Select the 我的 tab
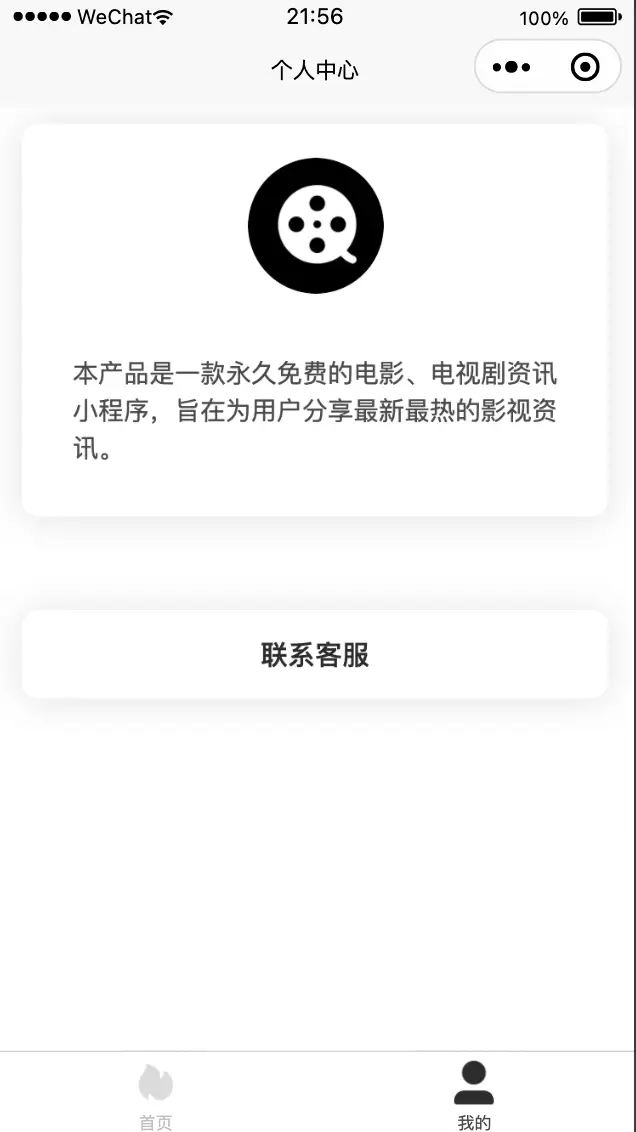The image size is (636, 1132). [474, 1095]
